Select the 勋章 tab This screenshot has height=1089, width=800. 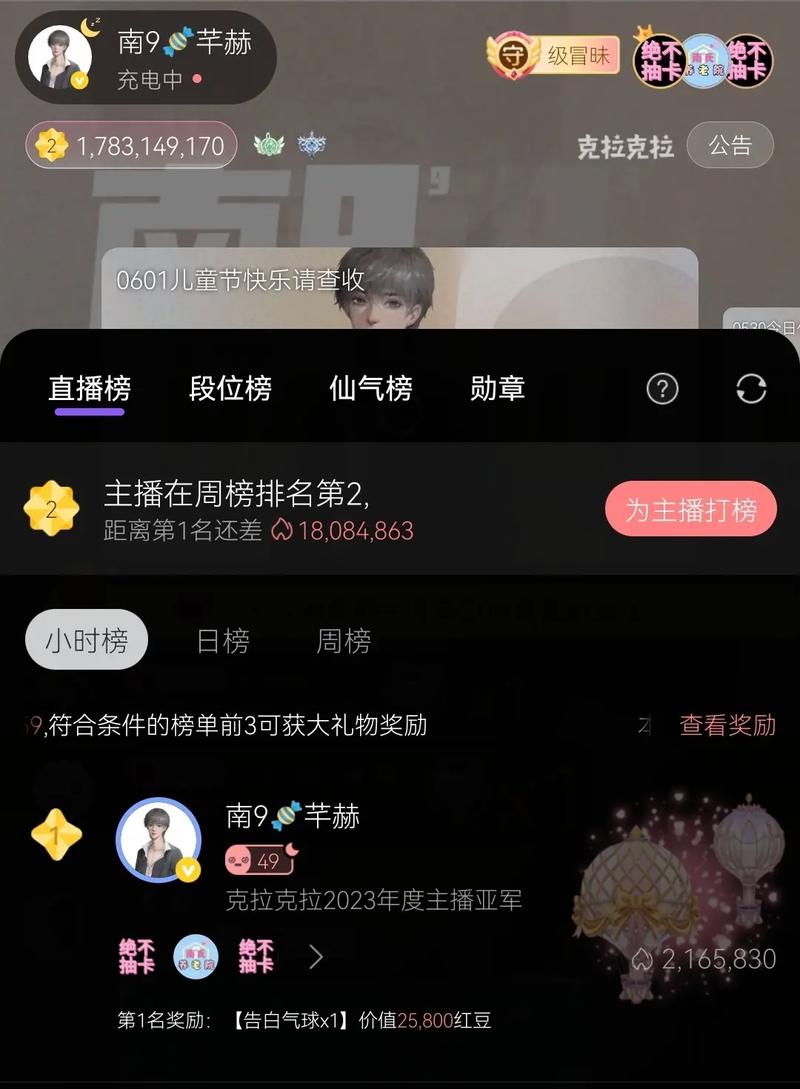497,389
